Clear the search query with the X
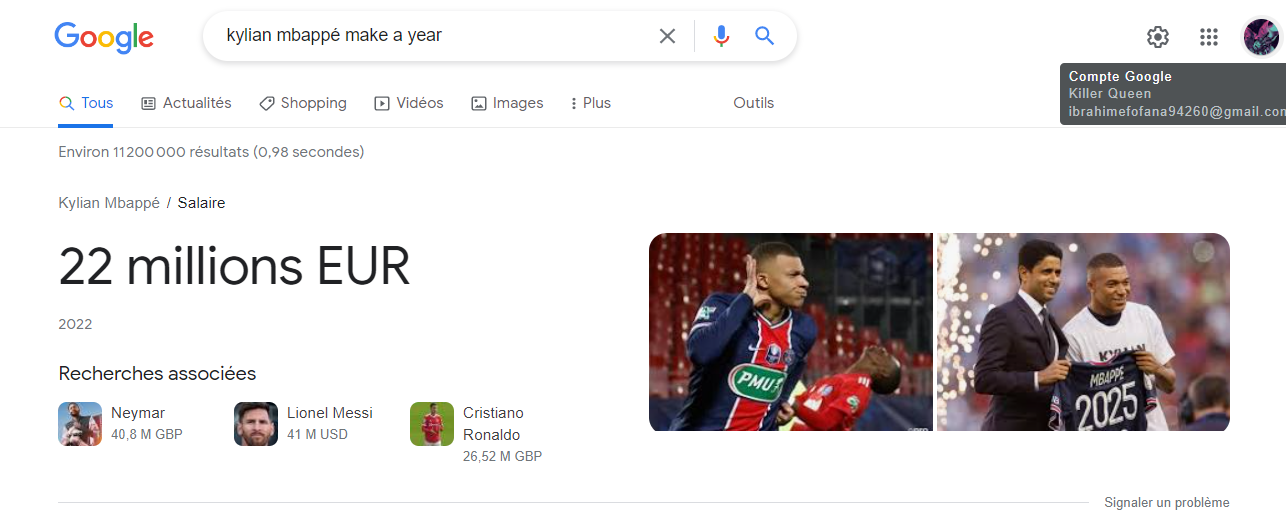 [667, 36]
